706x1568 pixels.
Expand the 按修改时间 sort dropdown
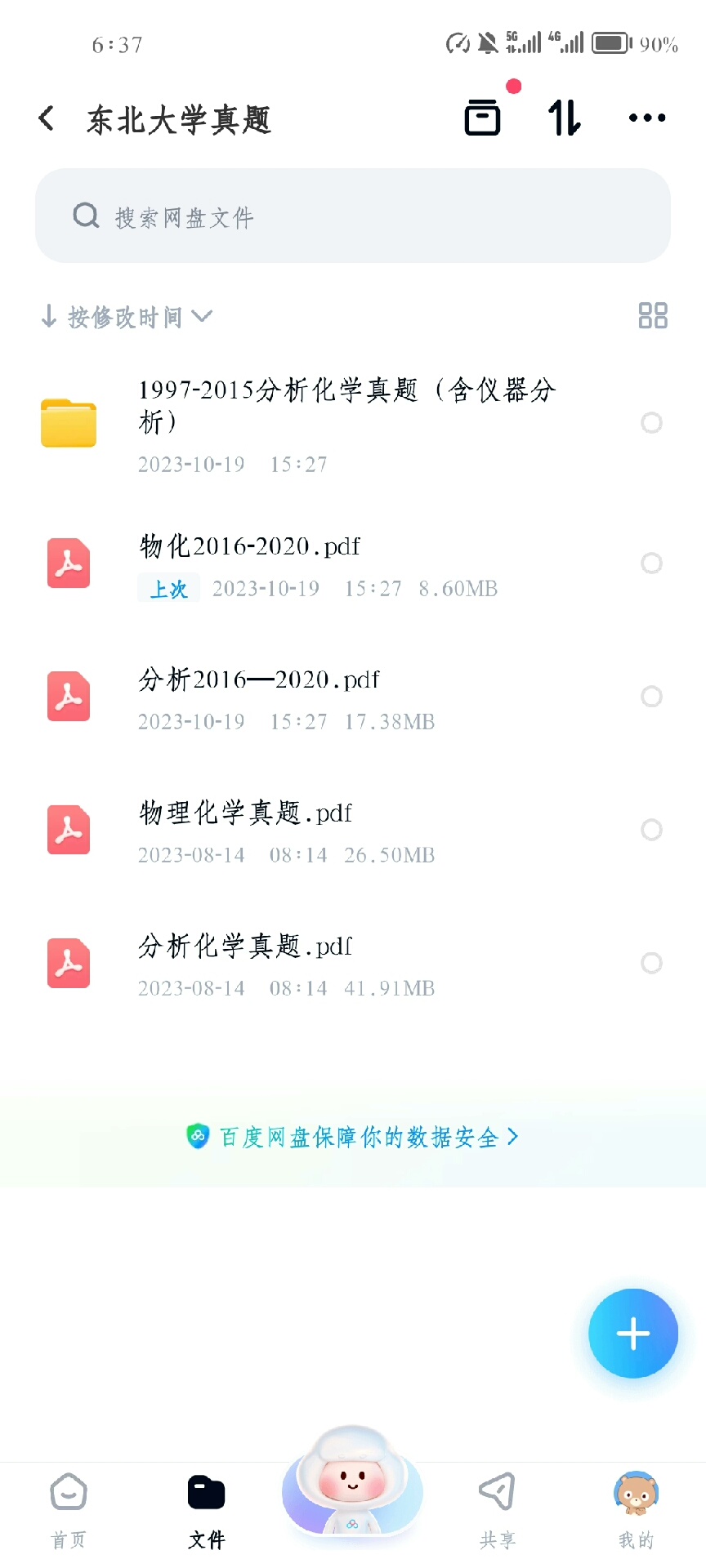click(x=127, y=317)
